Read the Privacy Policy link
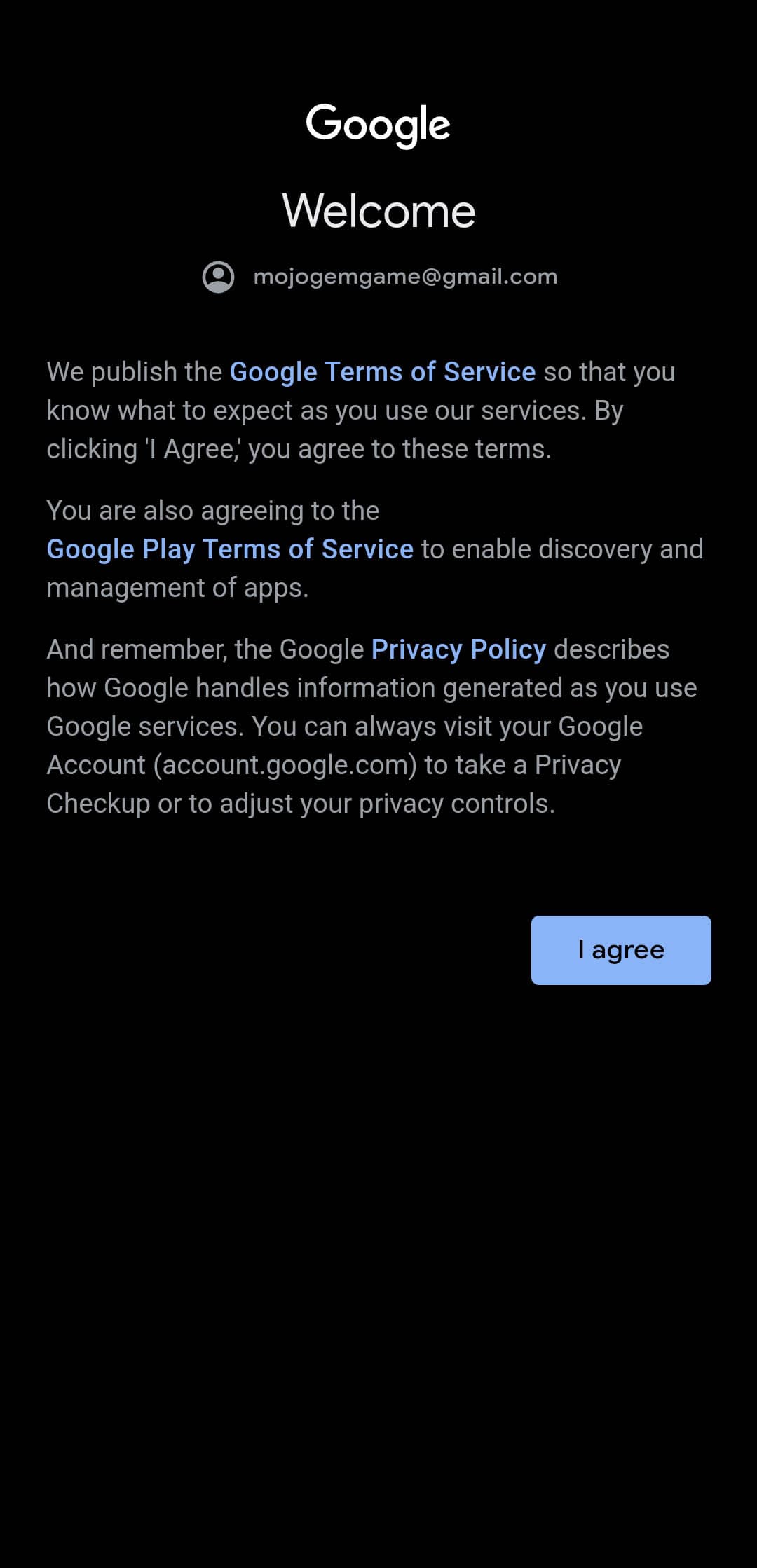 [458, 649]
